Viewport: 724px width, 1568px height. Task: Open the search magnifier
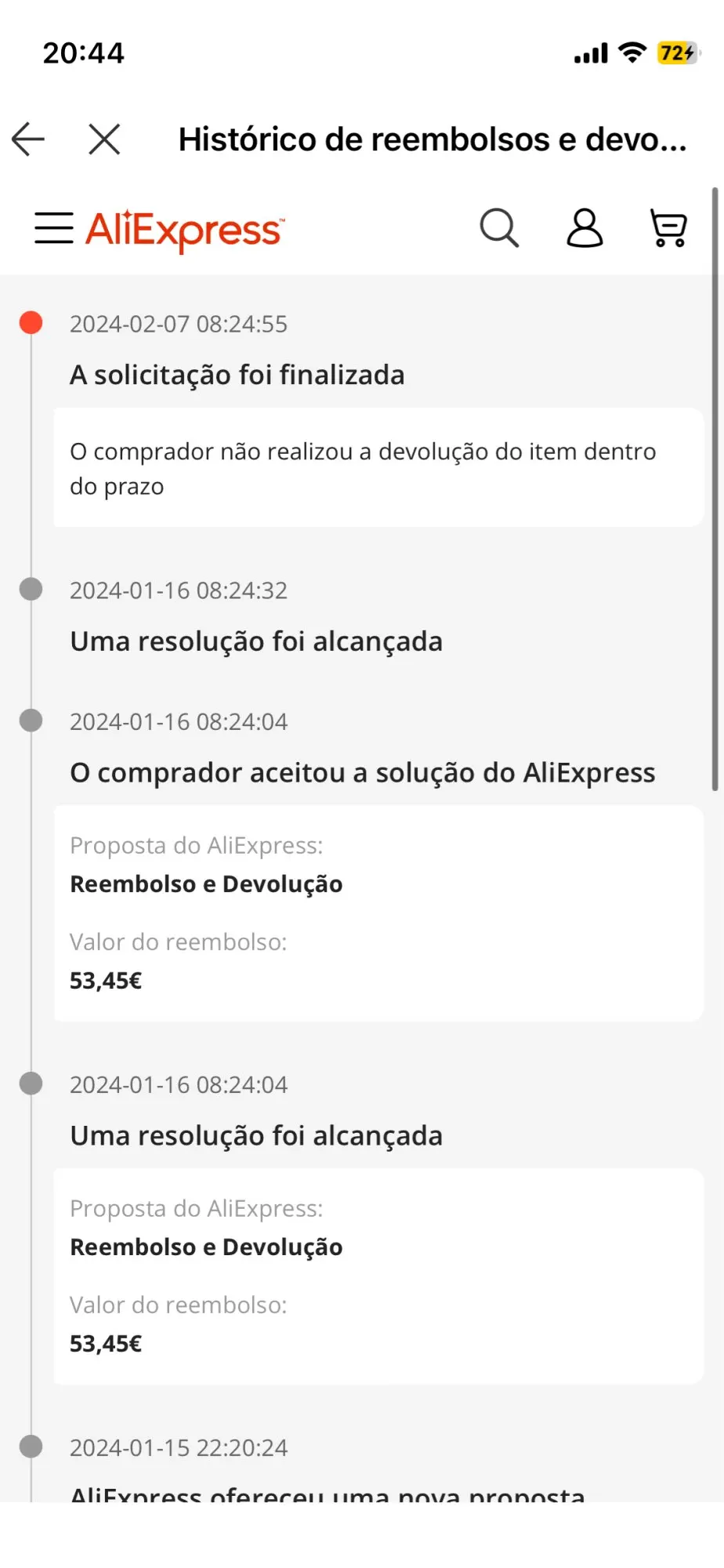pyautogui.click(x=500, y=228)
